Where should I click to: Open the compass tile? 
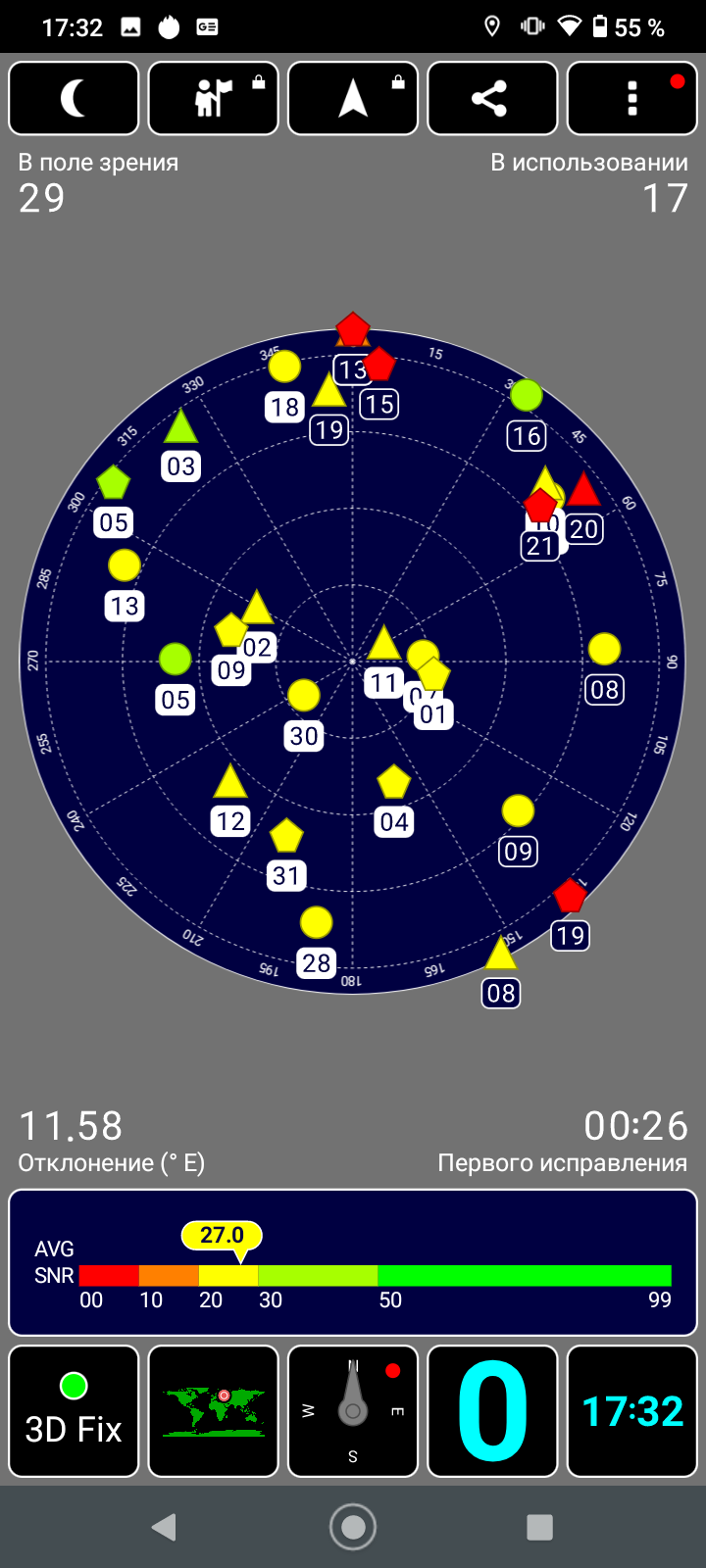(353, 1411)
